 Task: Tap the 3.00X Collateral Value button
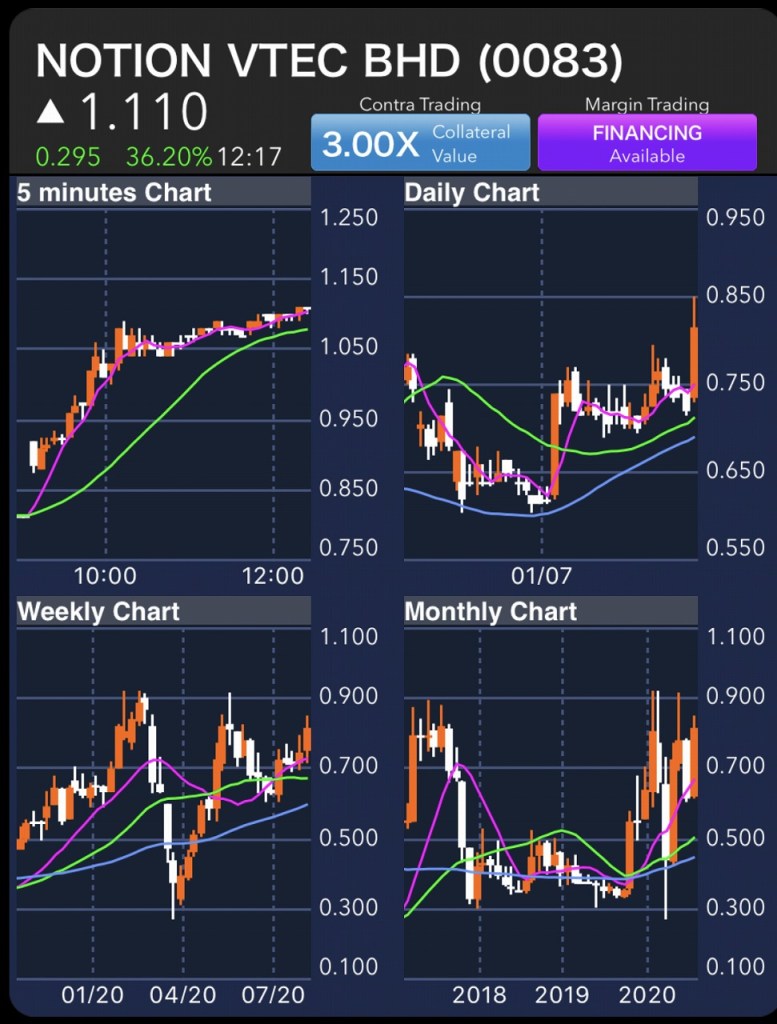(x=420, y=143)
